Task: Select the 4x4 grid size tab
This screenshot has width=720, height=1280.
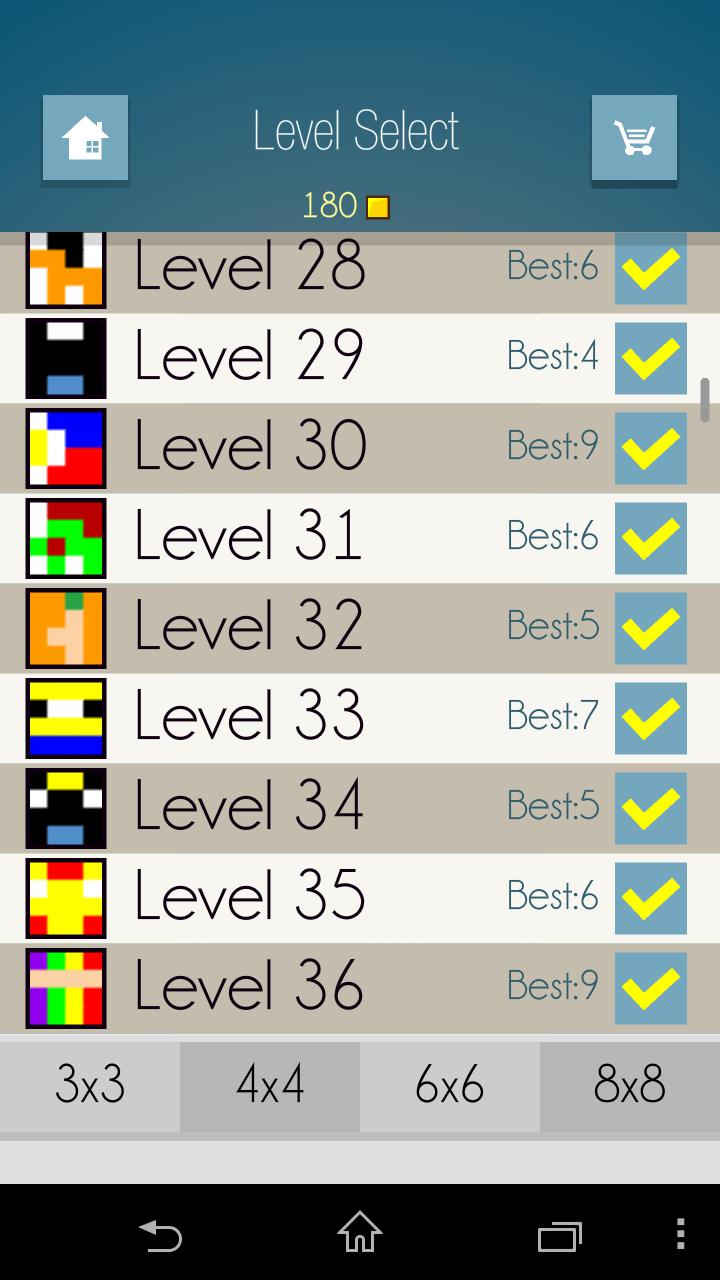Action: tap(270, 1086)
